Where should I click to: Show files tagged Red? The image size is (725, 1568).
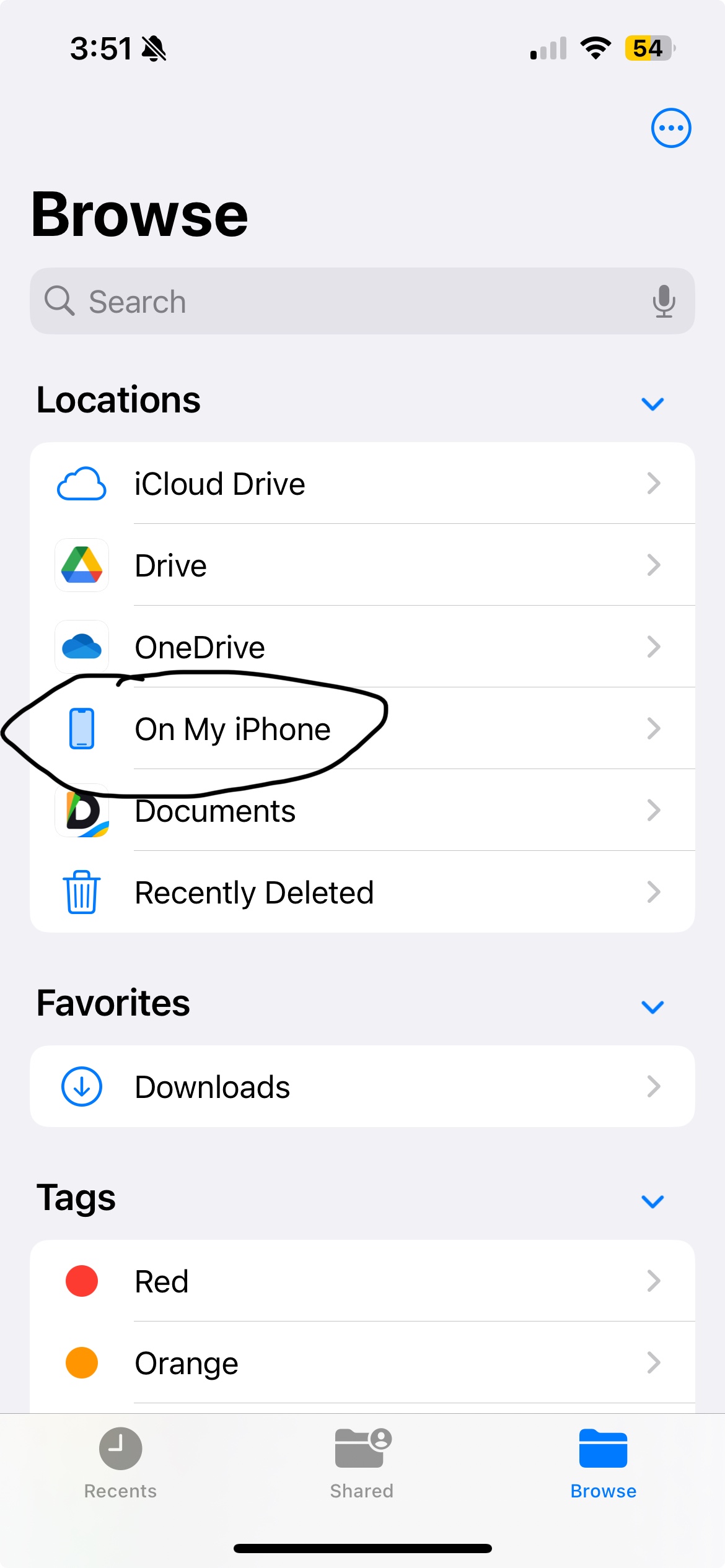click(x=362, y=1281)
